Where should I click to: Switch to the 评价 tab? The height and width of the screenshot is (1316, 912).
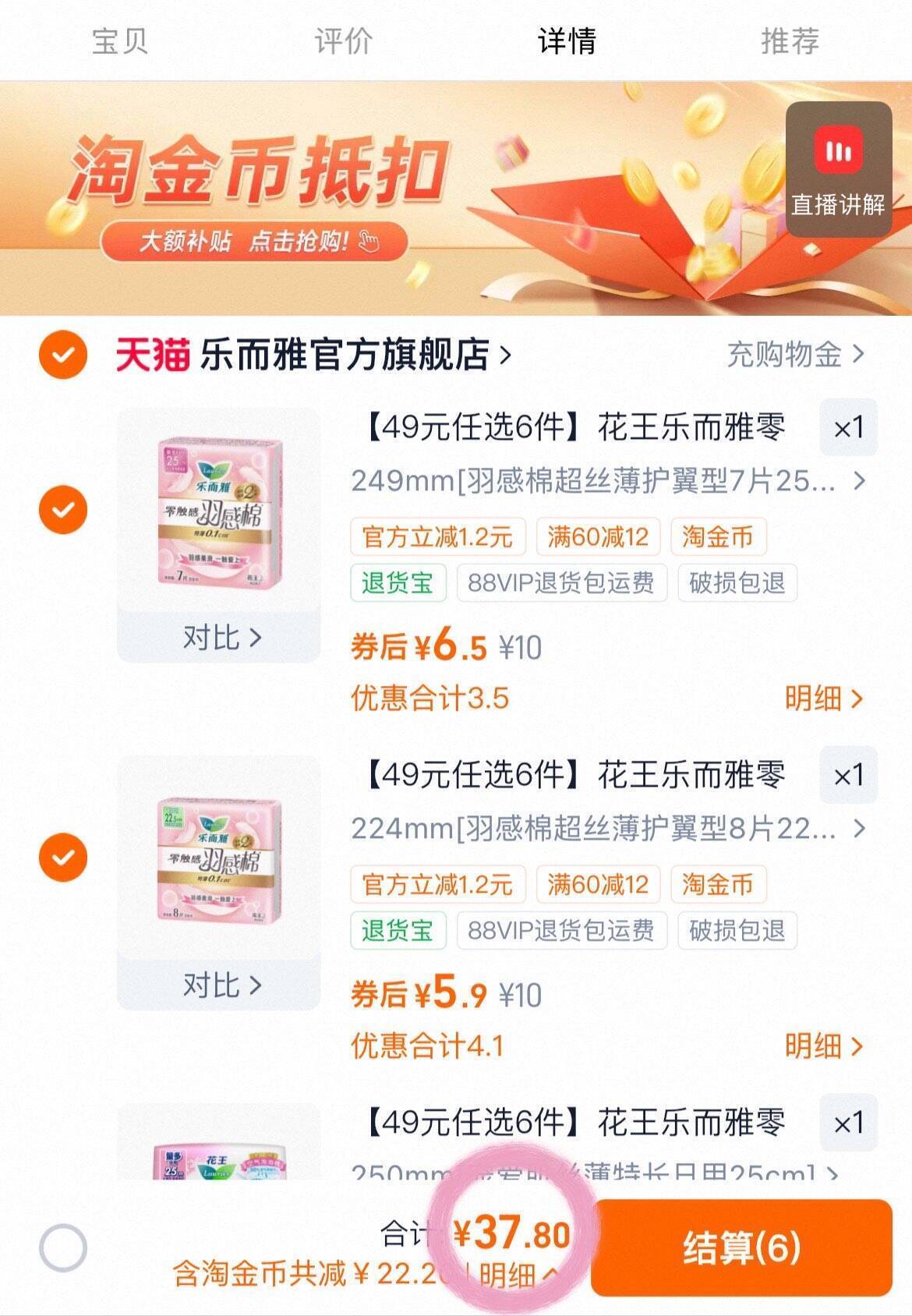343,41
